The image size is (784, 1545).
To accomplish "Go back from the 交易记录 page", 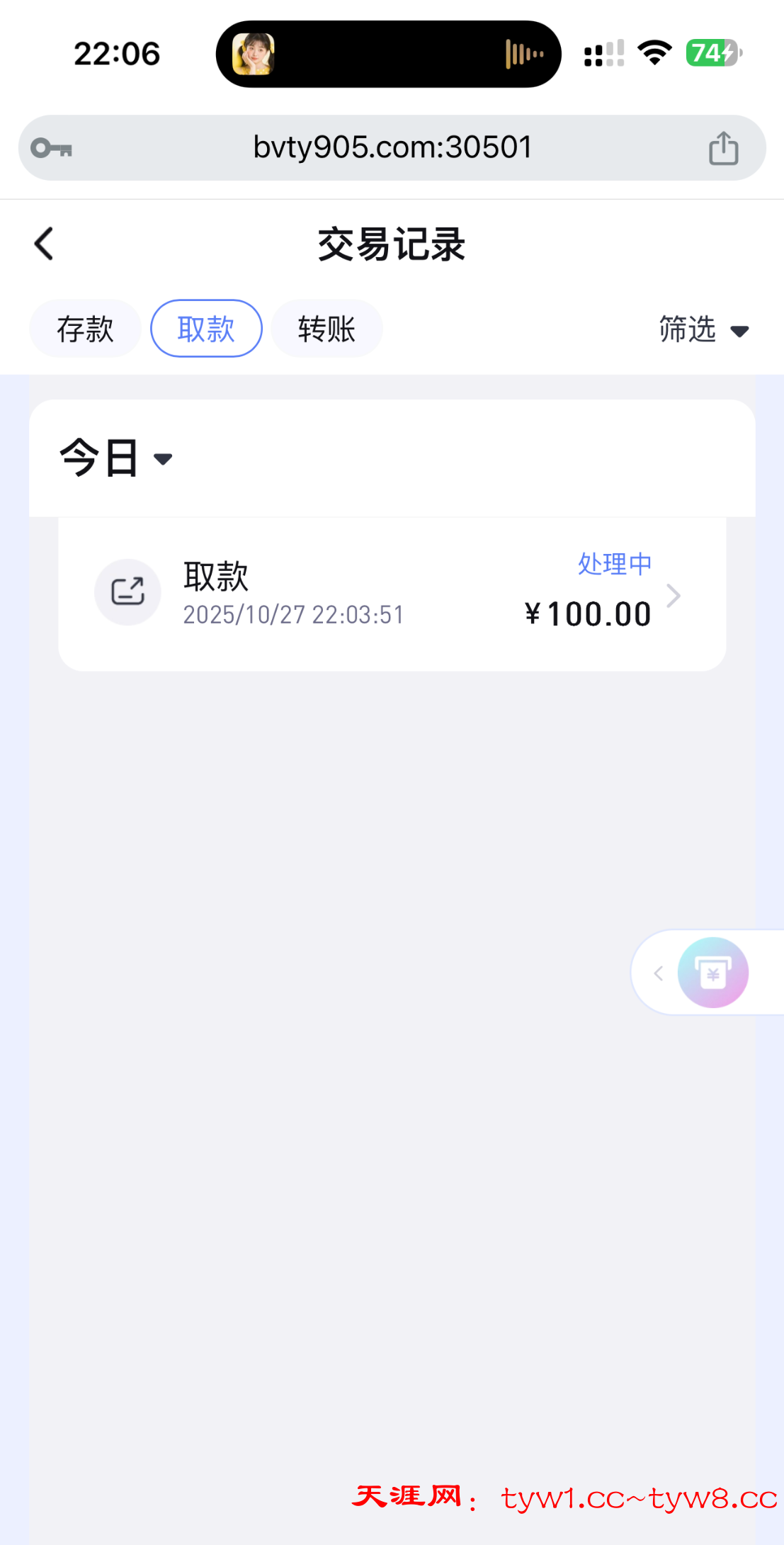I will click(44, 244).
